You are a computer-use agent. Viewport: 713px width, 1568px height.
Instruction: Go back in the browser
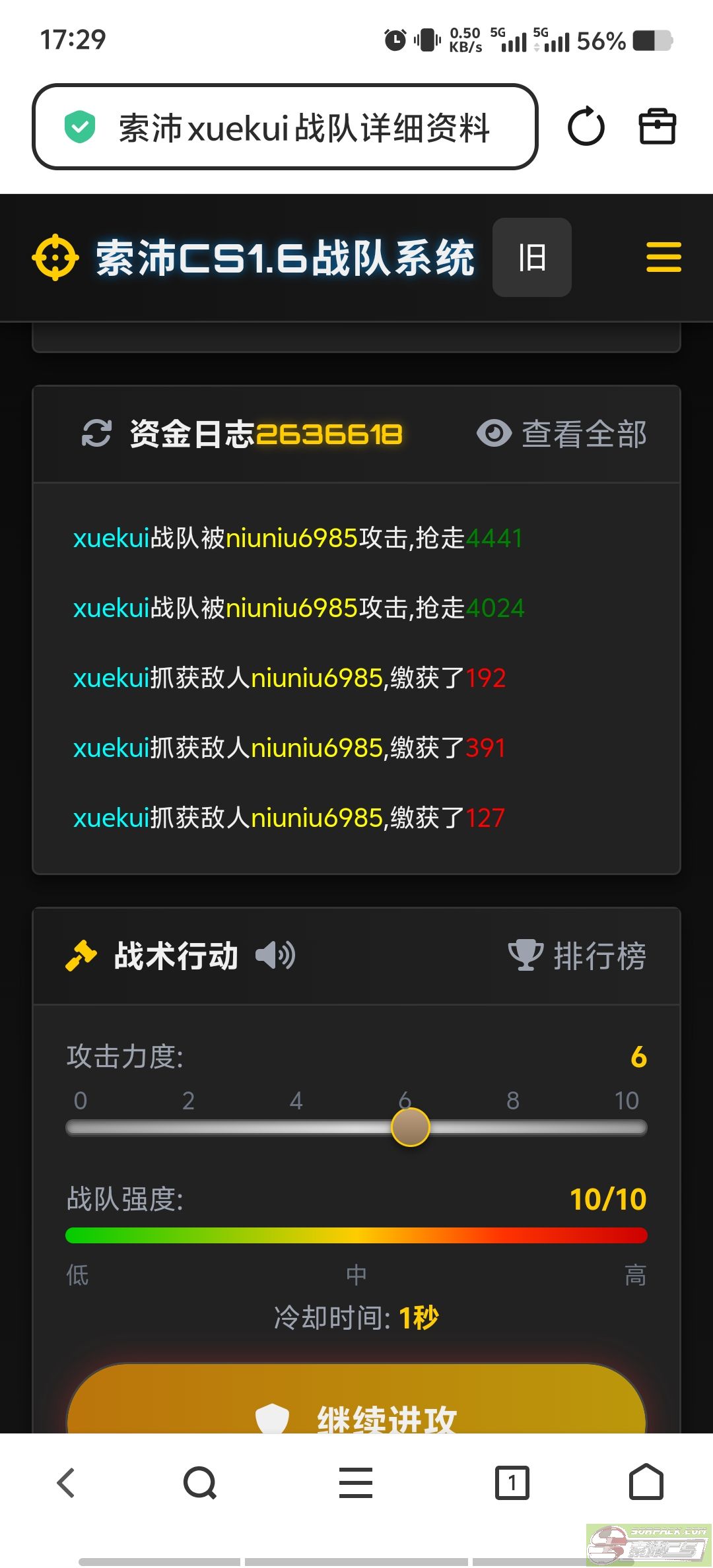(66, 1483)
